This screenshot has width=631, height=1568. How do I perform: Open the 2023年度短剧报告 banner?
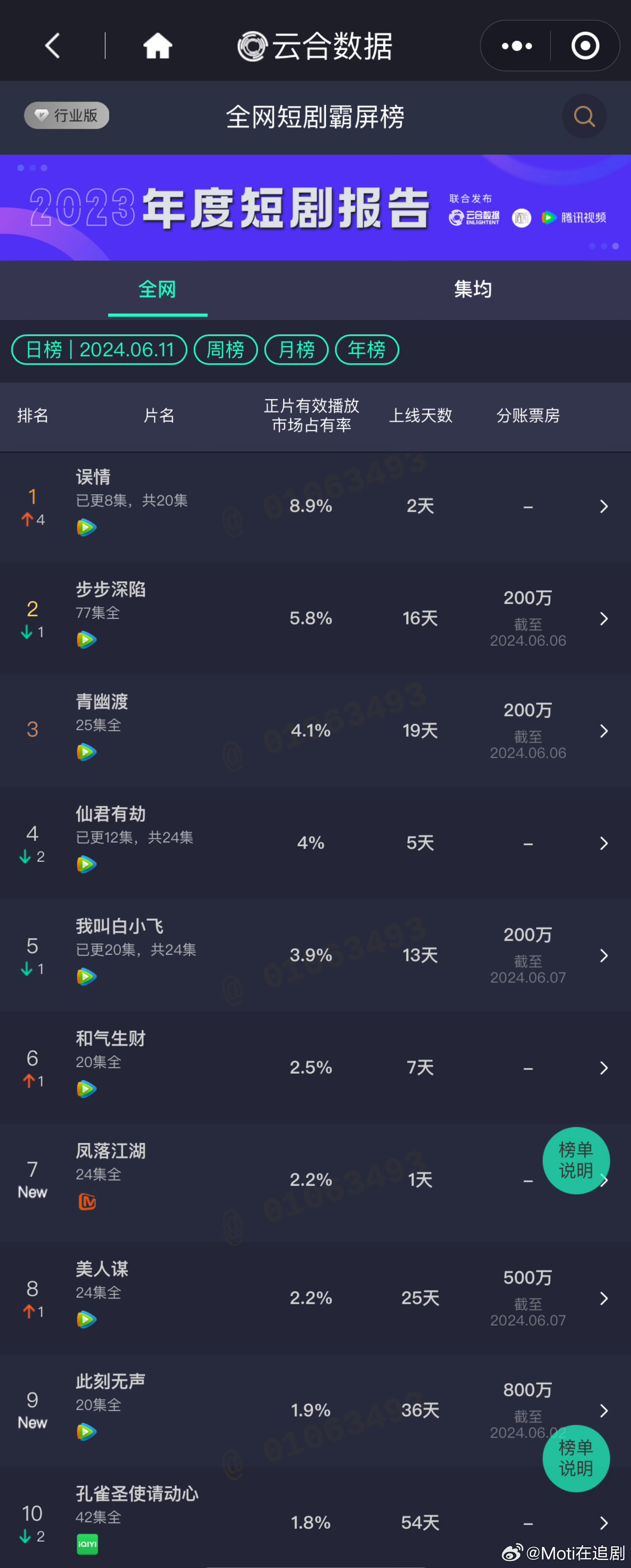[x=315, y=208]
